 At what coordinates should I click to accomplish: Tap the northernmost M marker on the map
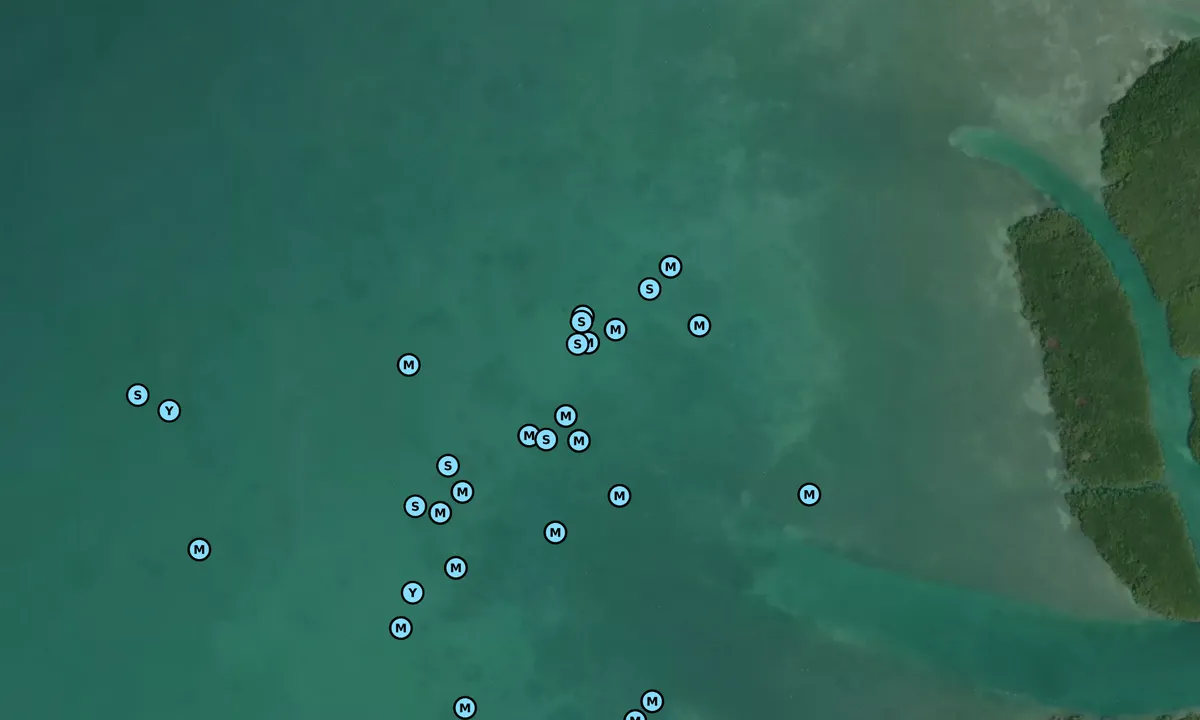coord(670,267)
